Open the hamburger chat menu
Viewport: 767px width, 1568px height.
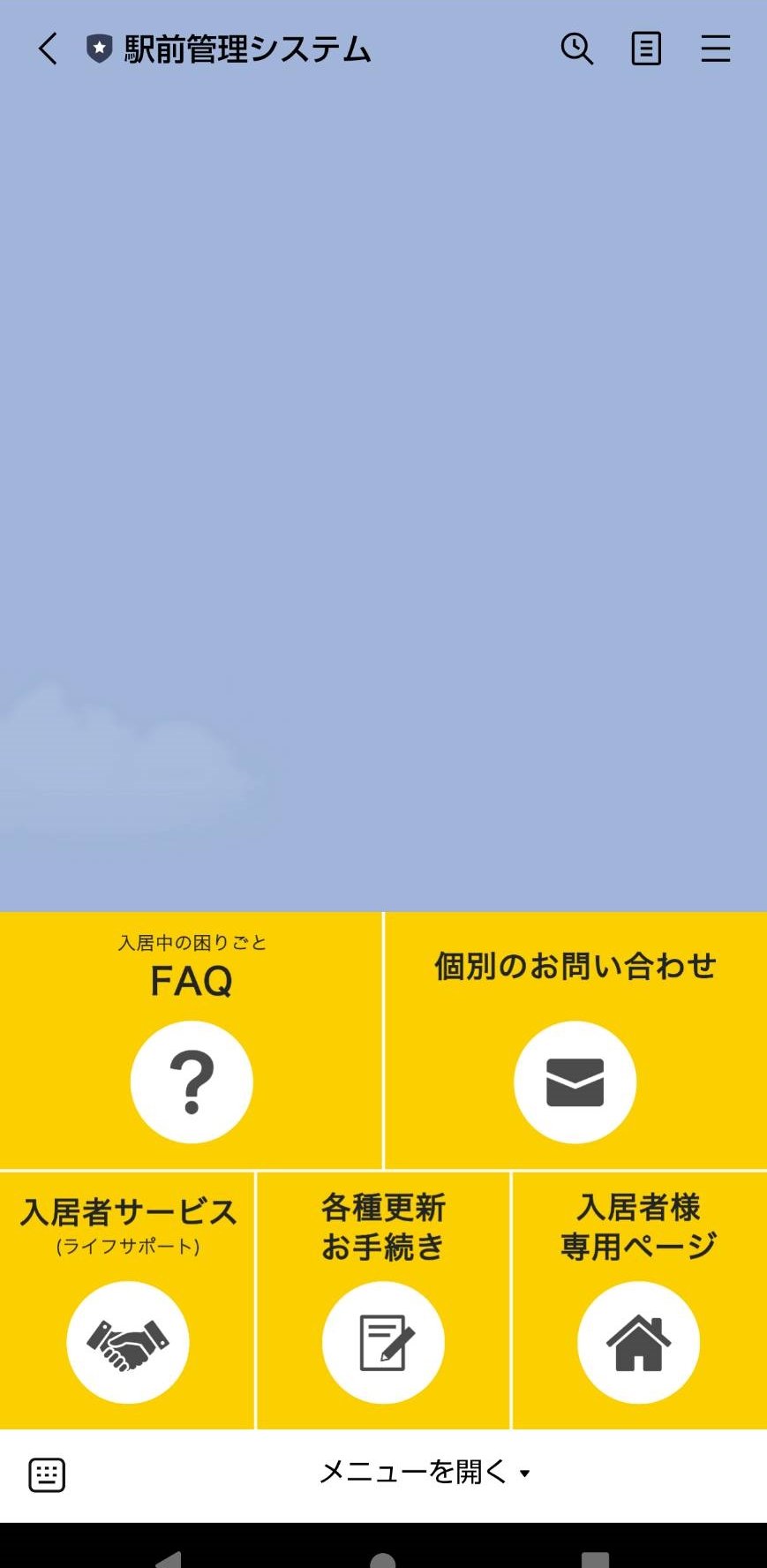[x=715, y=49]
